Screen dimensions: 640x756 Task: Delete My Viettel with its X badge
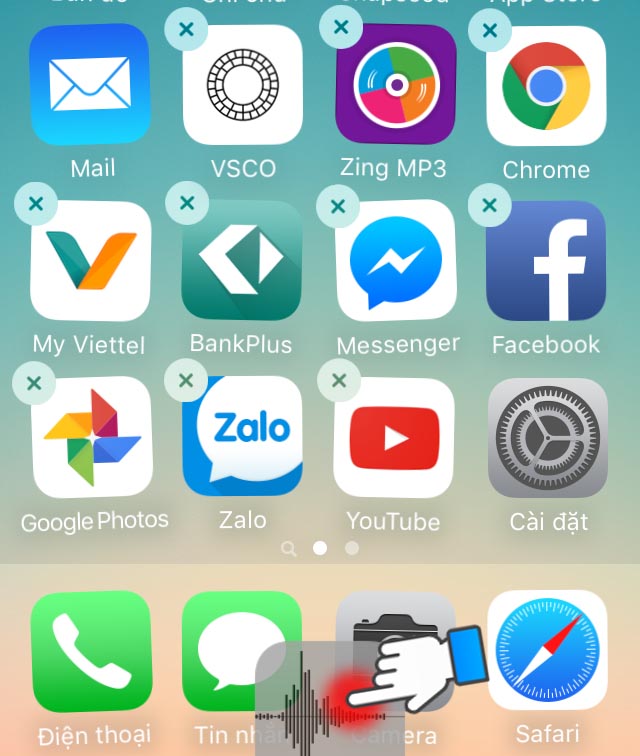click(x=35, y=205)
